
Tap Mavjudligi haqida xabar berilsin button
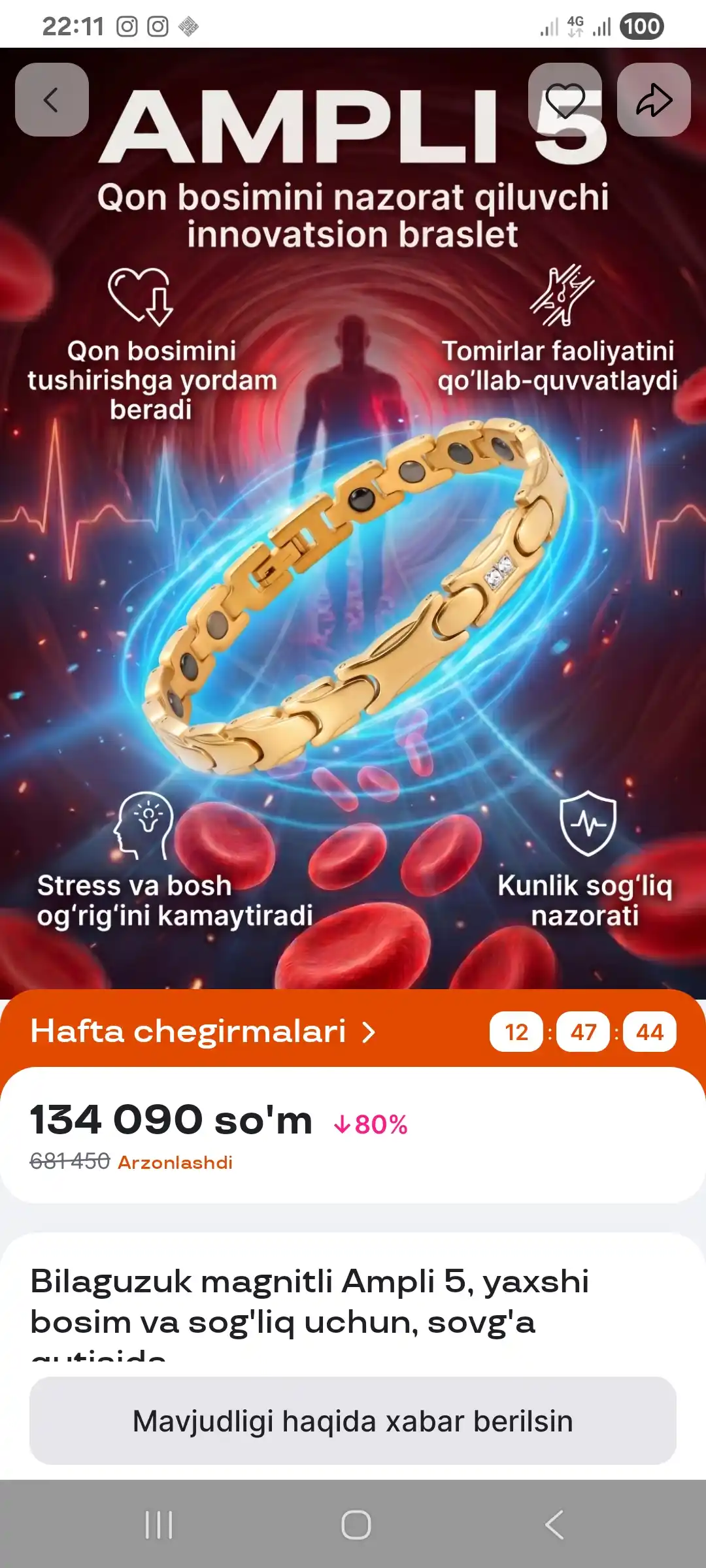point(353,1421)
